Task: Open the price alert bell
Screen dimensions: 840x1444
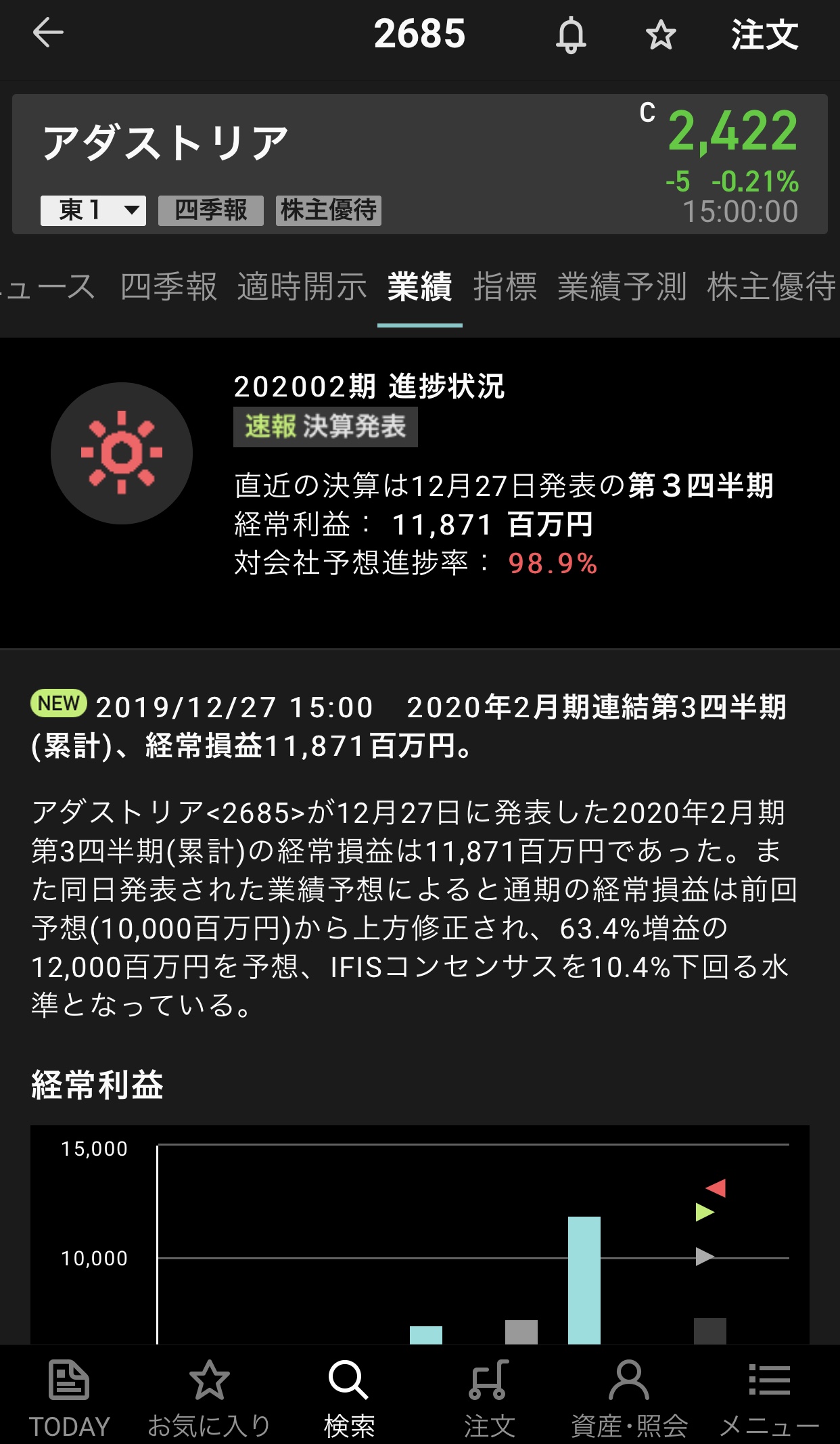Action: pyautogui.click(x=571, y=35)
